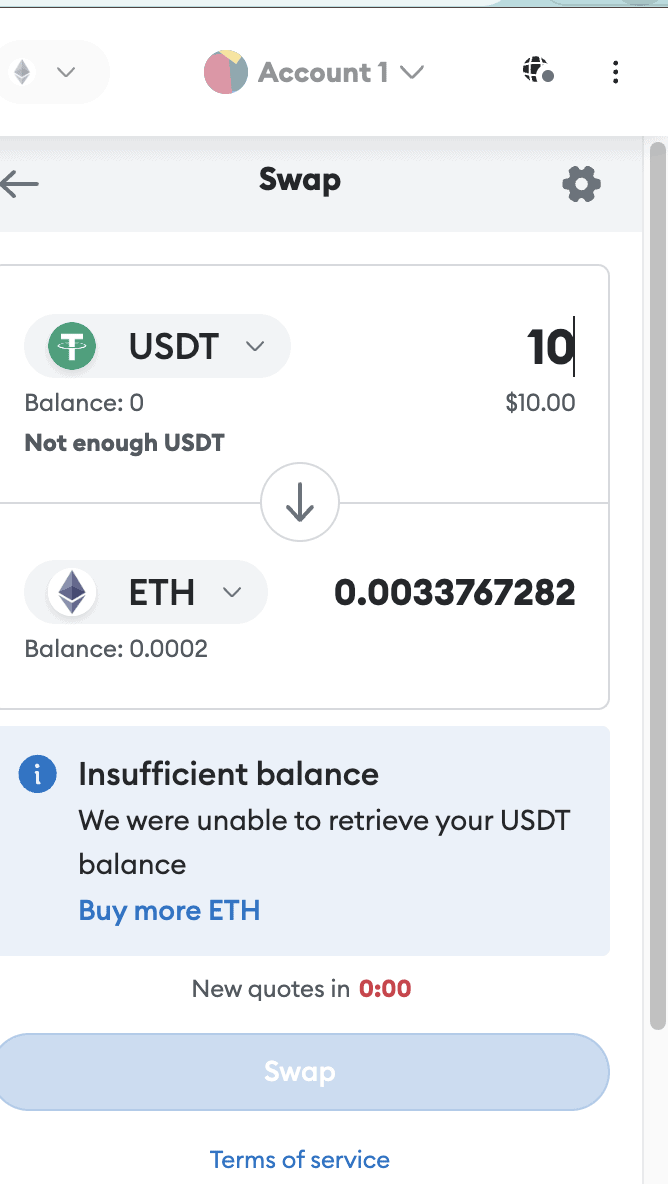Open the Terms of service link
668x1184 pixels.
pos(300,1159)
